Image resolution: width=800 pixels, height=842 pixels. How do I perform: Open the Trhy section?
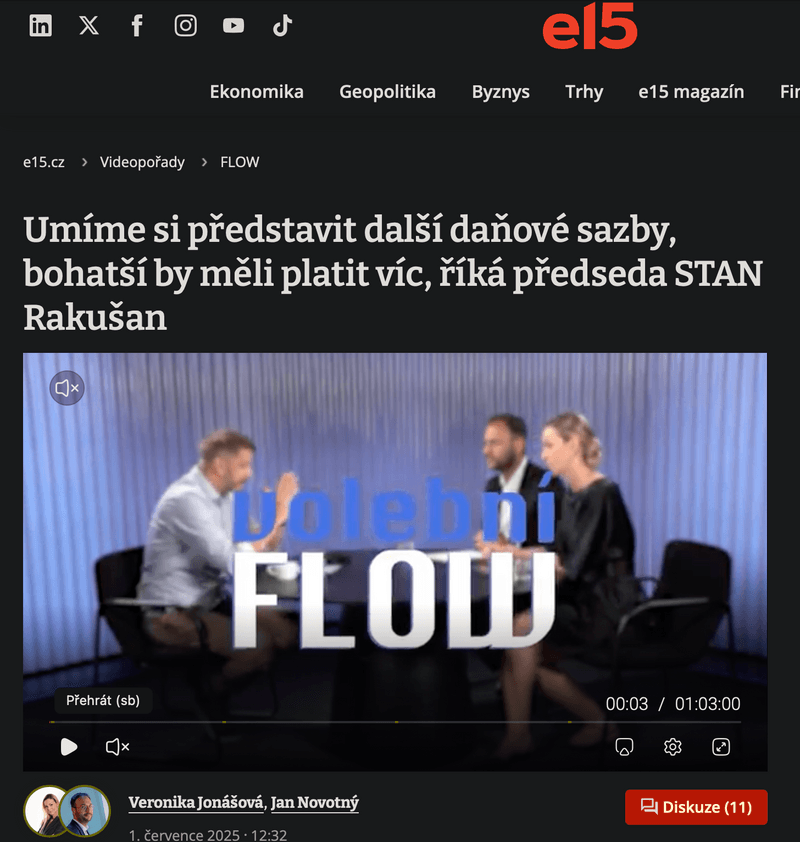(x=584, y=92)
